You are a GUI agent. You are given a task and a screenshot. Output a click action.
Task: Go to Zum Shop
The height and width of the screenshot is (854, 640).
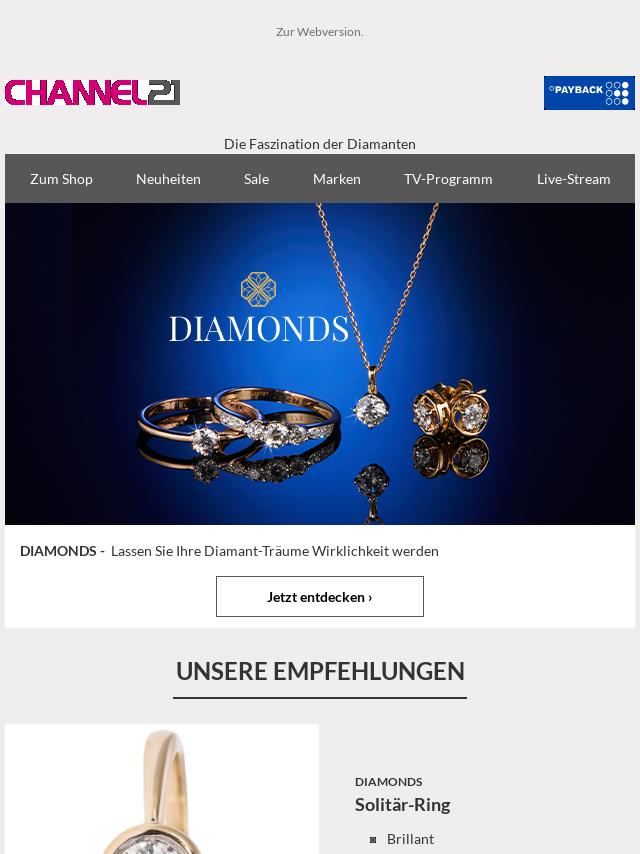(61, 179)
